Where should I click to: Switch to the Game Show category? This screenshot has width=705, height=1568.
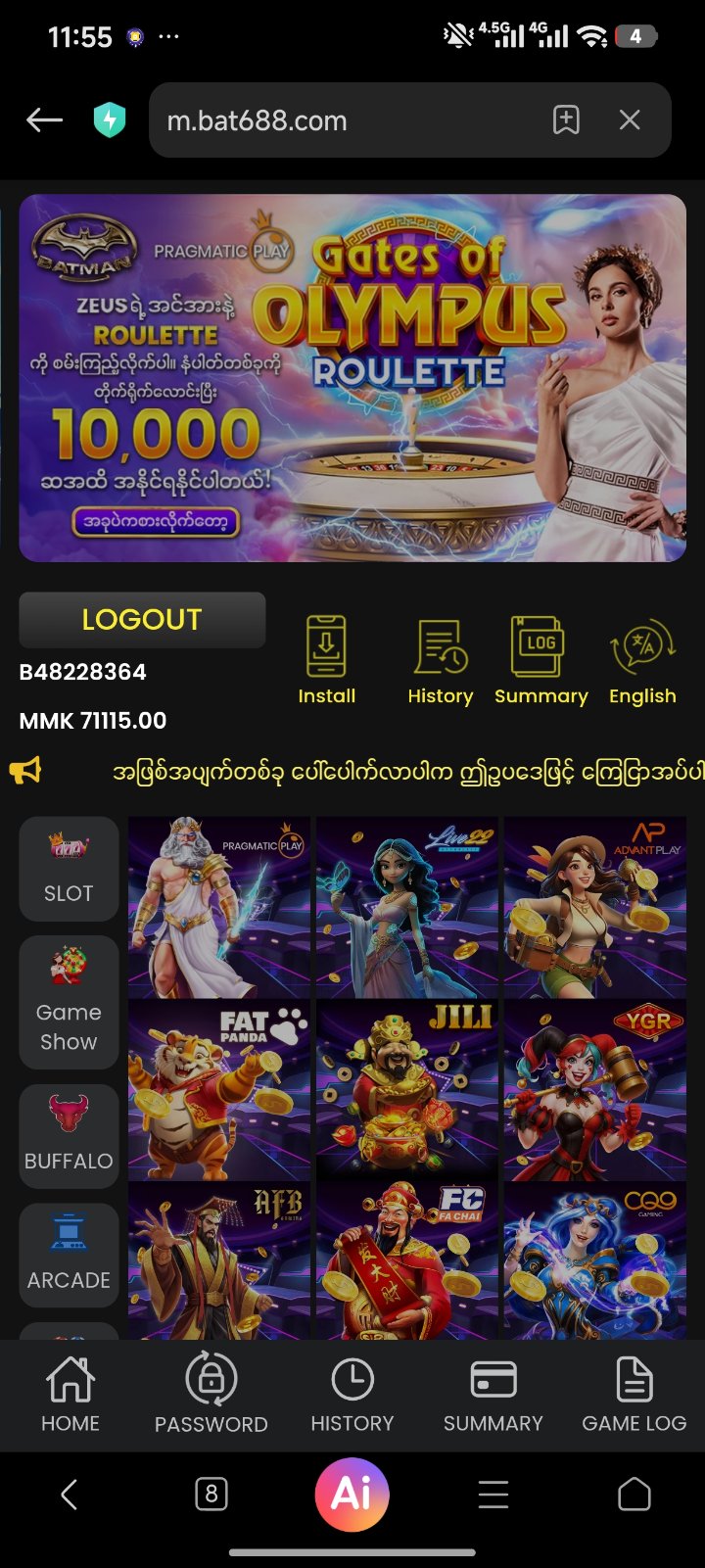coord(69,1002)
